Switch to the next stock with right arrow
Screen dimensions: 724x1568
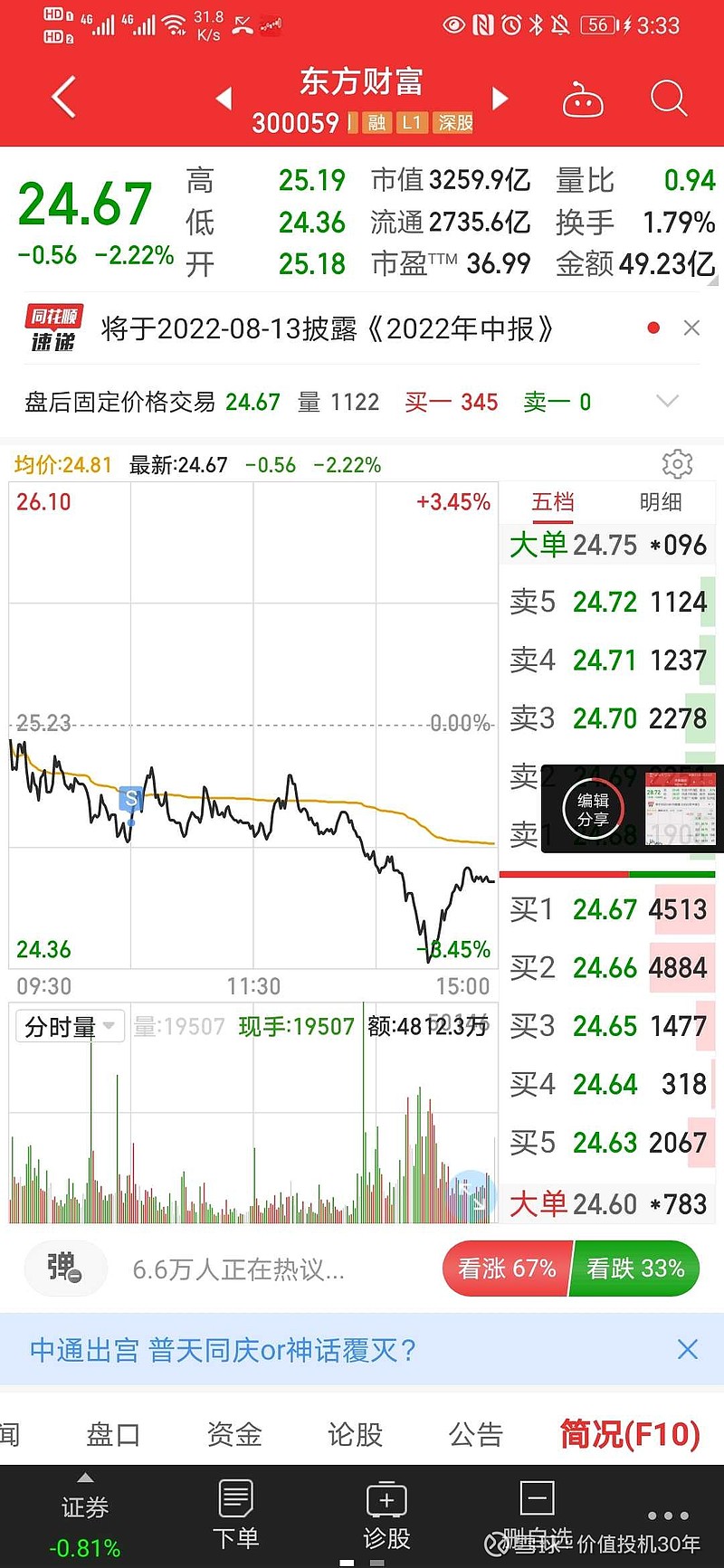(500, 98)
